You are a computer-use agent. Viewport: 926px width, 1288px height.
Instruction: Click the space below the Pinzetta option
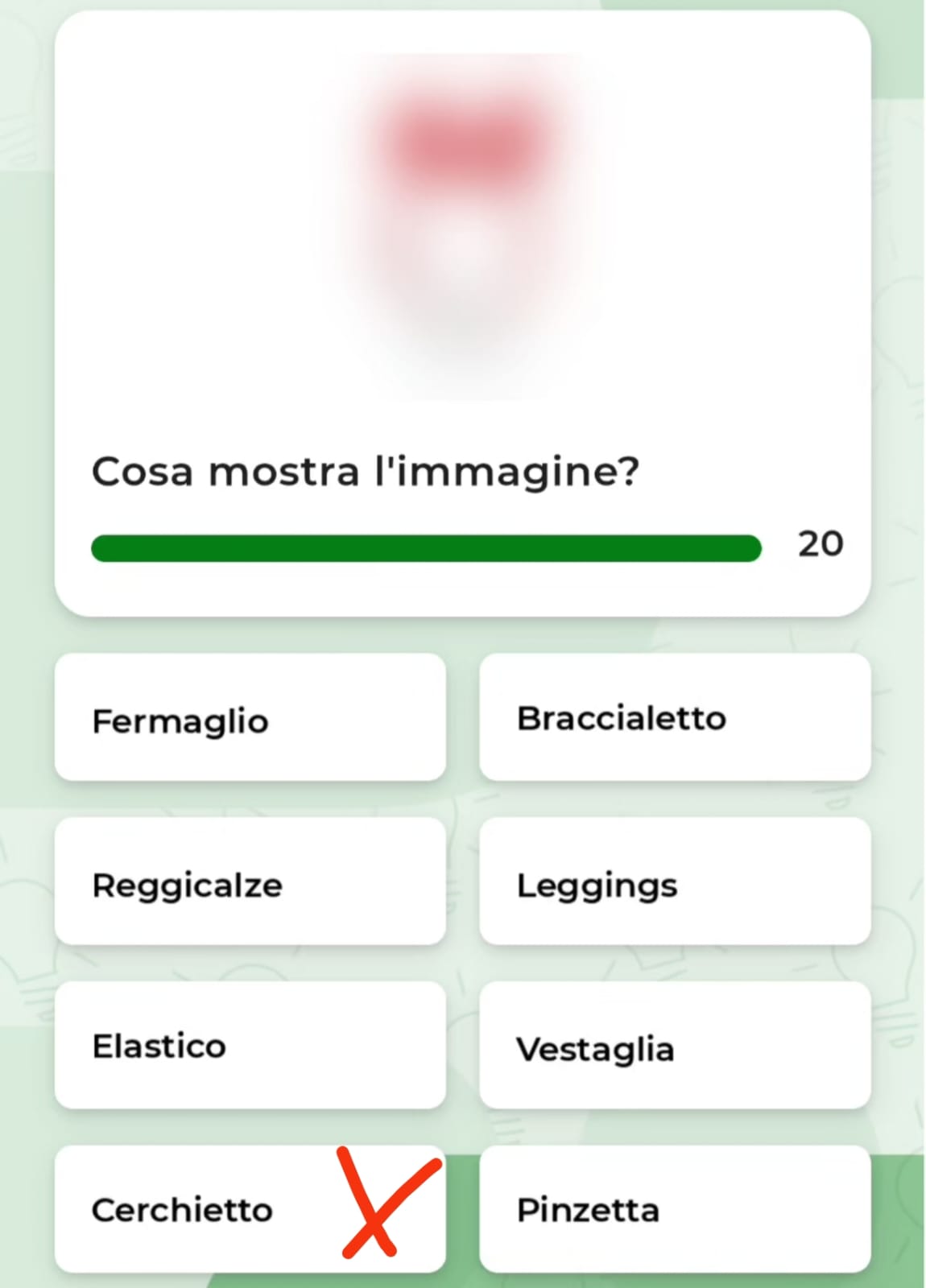click(676, 1280)
